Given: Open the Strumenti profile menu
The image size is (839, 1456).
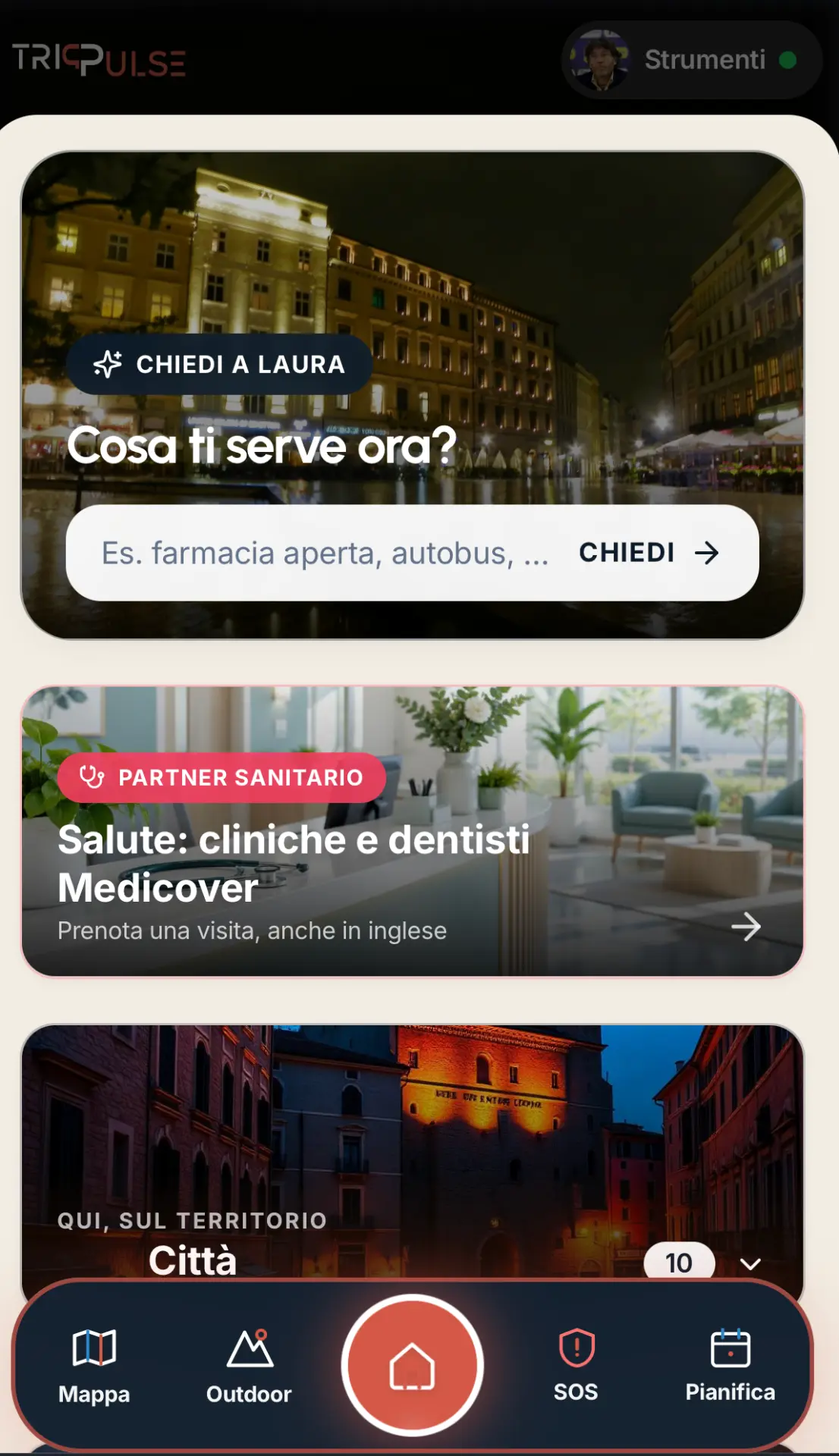Looking at the screenshot, I should click(x=691, y=60).
